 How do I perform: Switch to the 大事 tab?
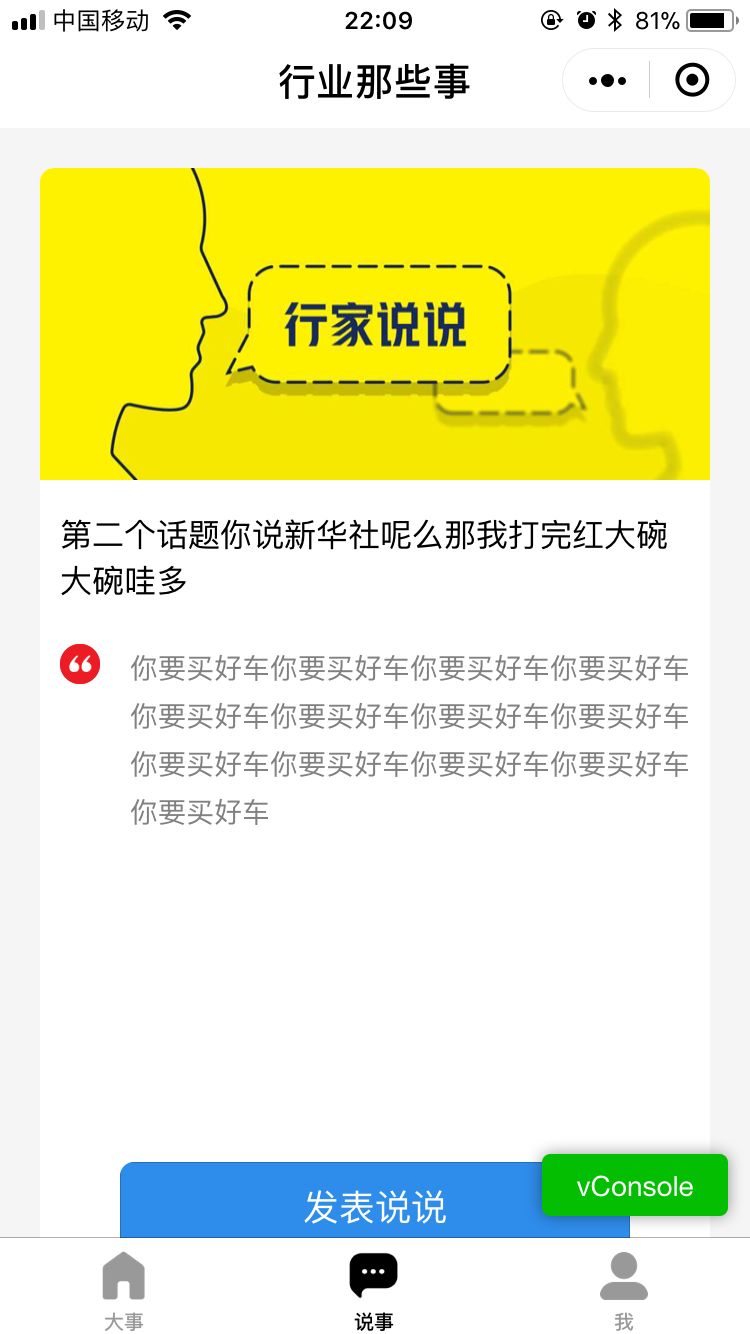point(124,1290)
